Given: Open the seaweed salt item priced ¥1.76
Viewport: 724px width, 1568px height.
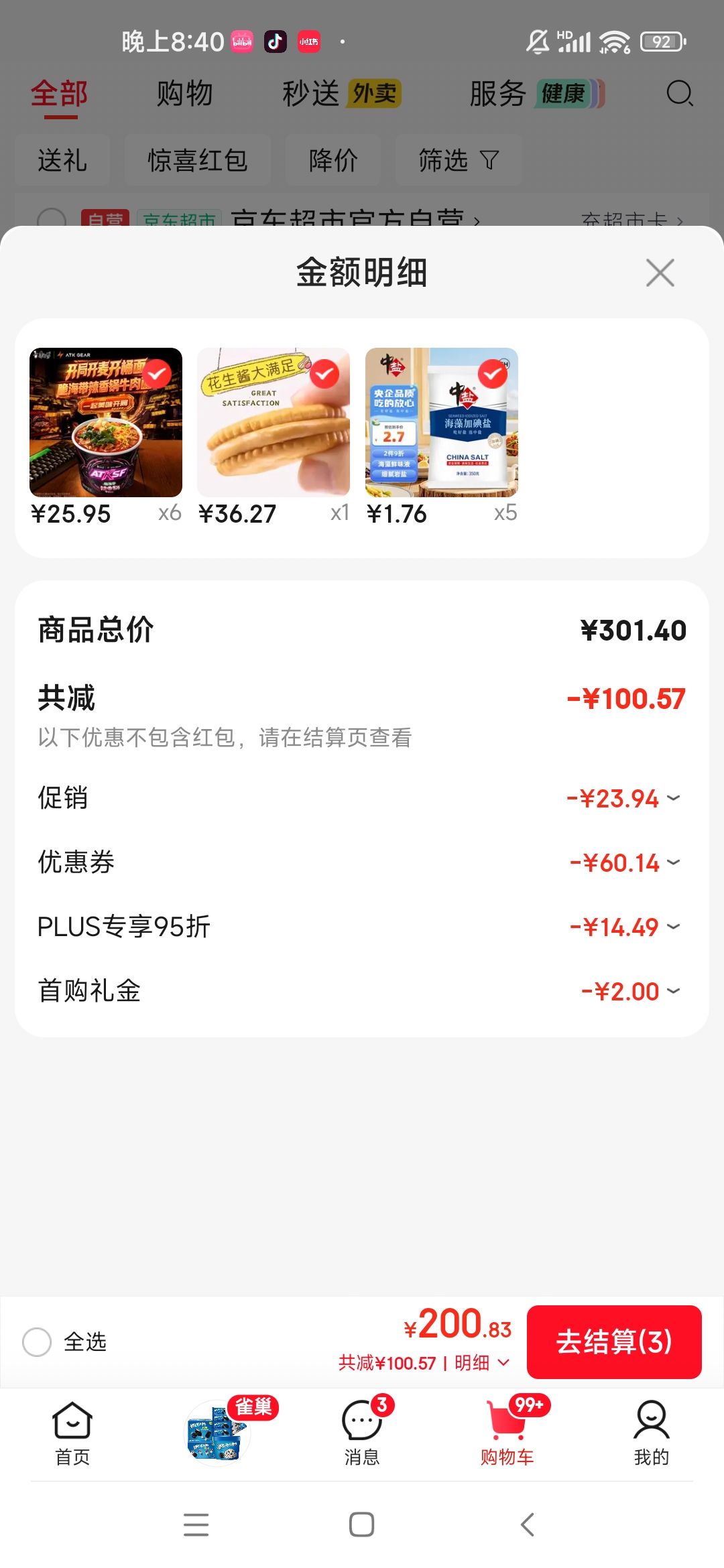Looking at the screenshot, I should pos(442,422).
